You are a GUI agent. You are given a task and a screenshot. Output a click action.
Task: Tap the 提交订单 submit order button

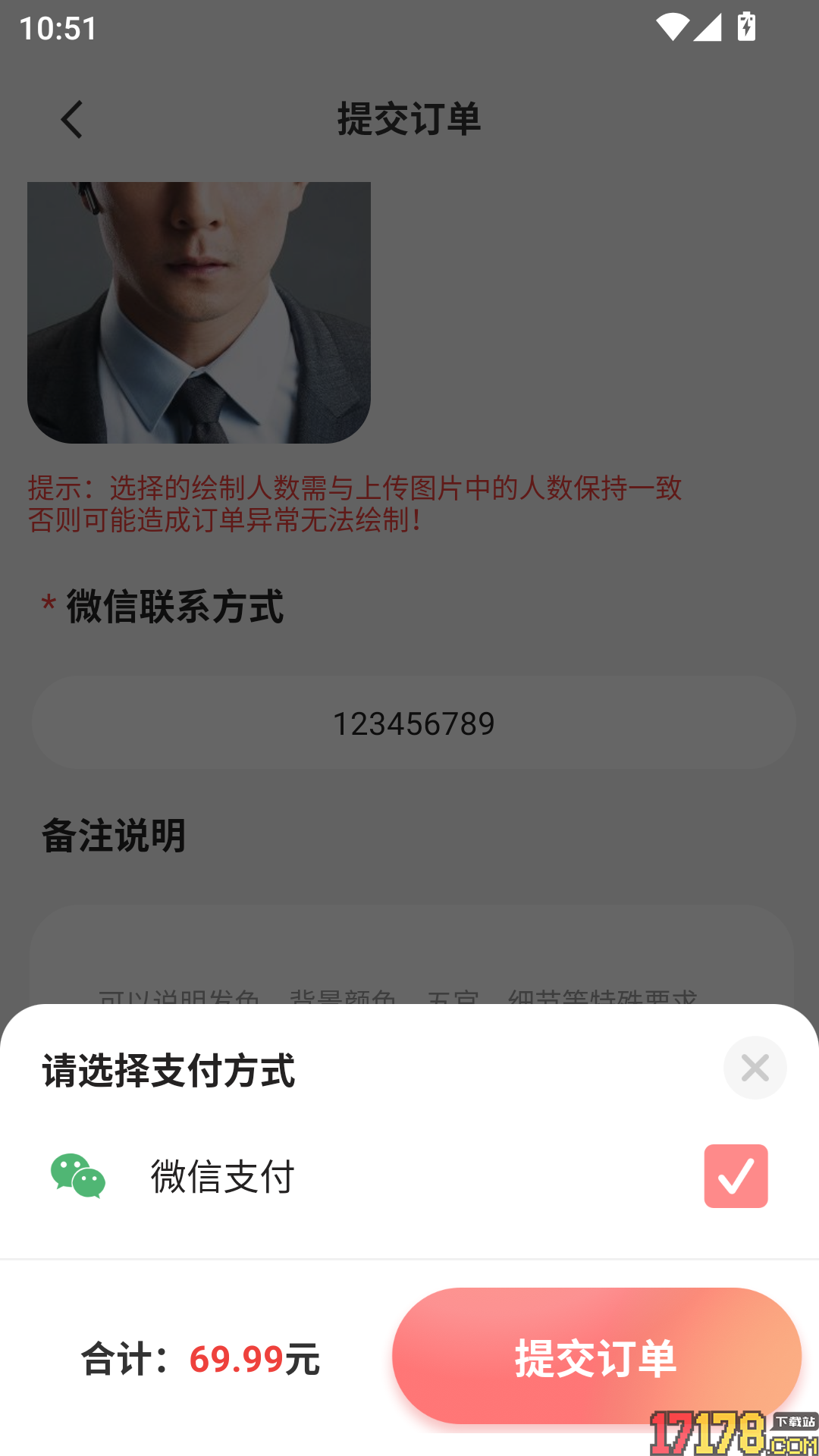(596, 1361)
